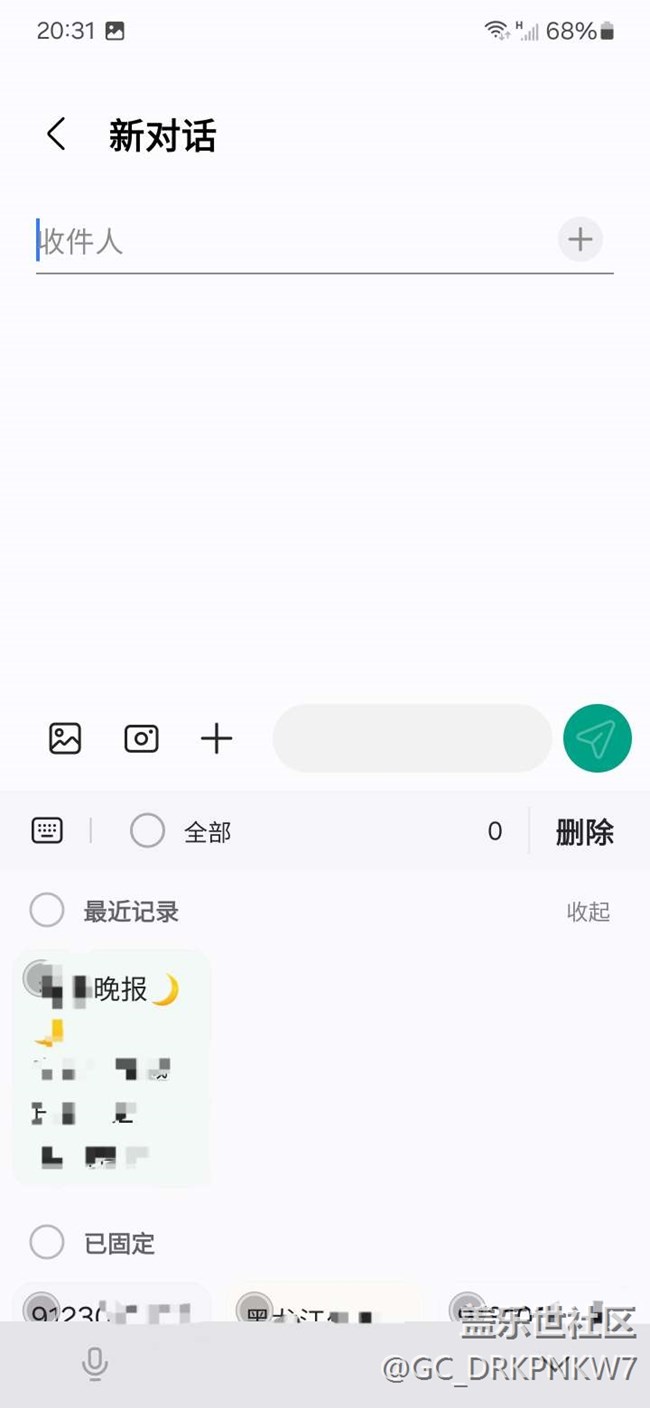Viewport: 650px width, 1408px height.
Task: Go back from the 新对话 screen
Action: [x=56, y=134]
